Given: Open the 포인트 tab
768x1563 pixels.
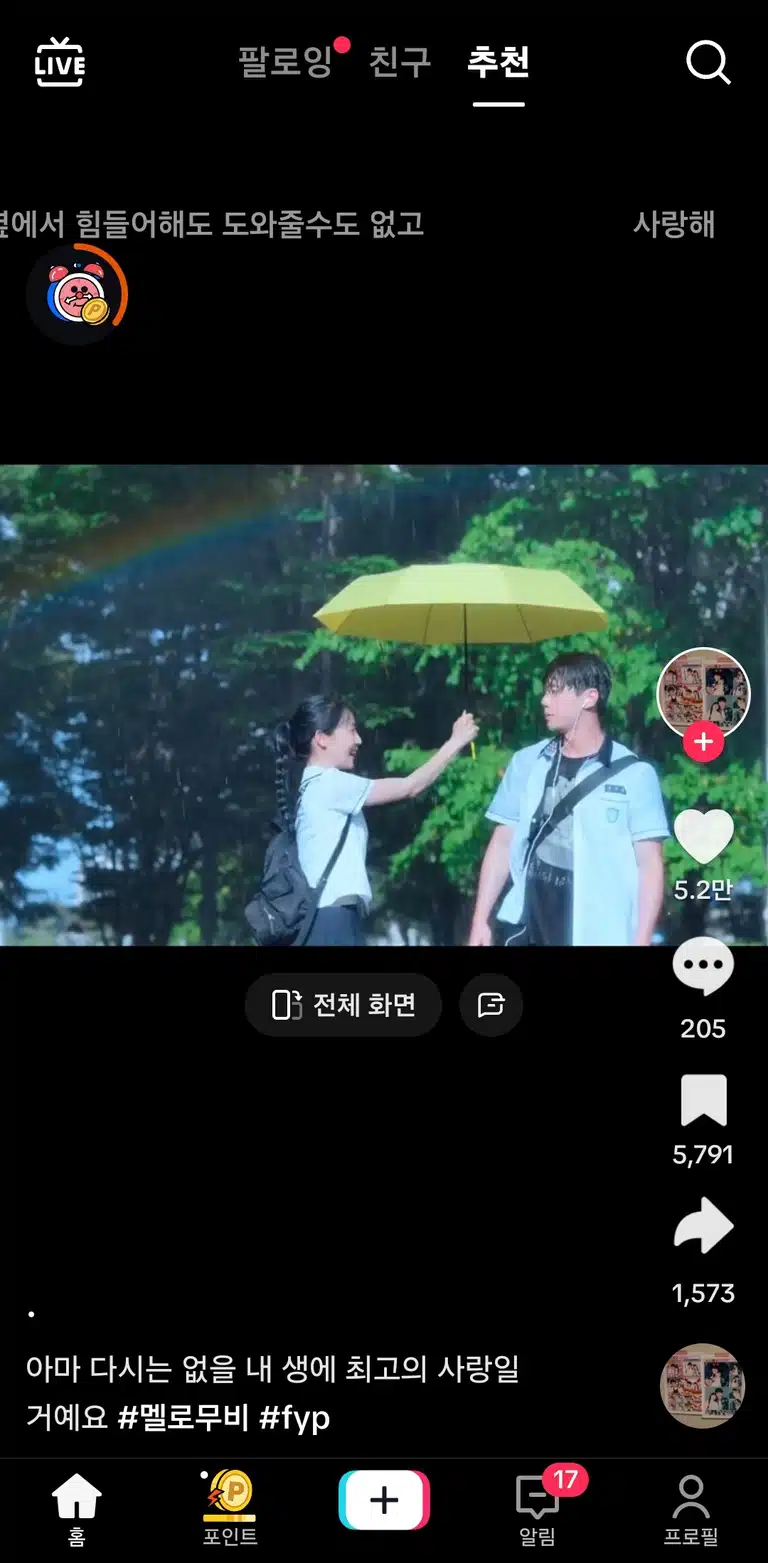Looking at the screenshot, I should click(x=230, y=1508).
